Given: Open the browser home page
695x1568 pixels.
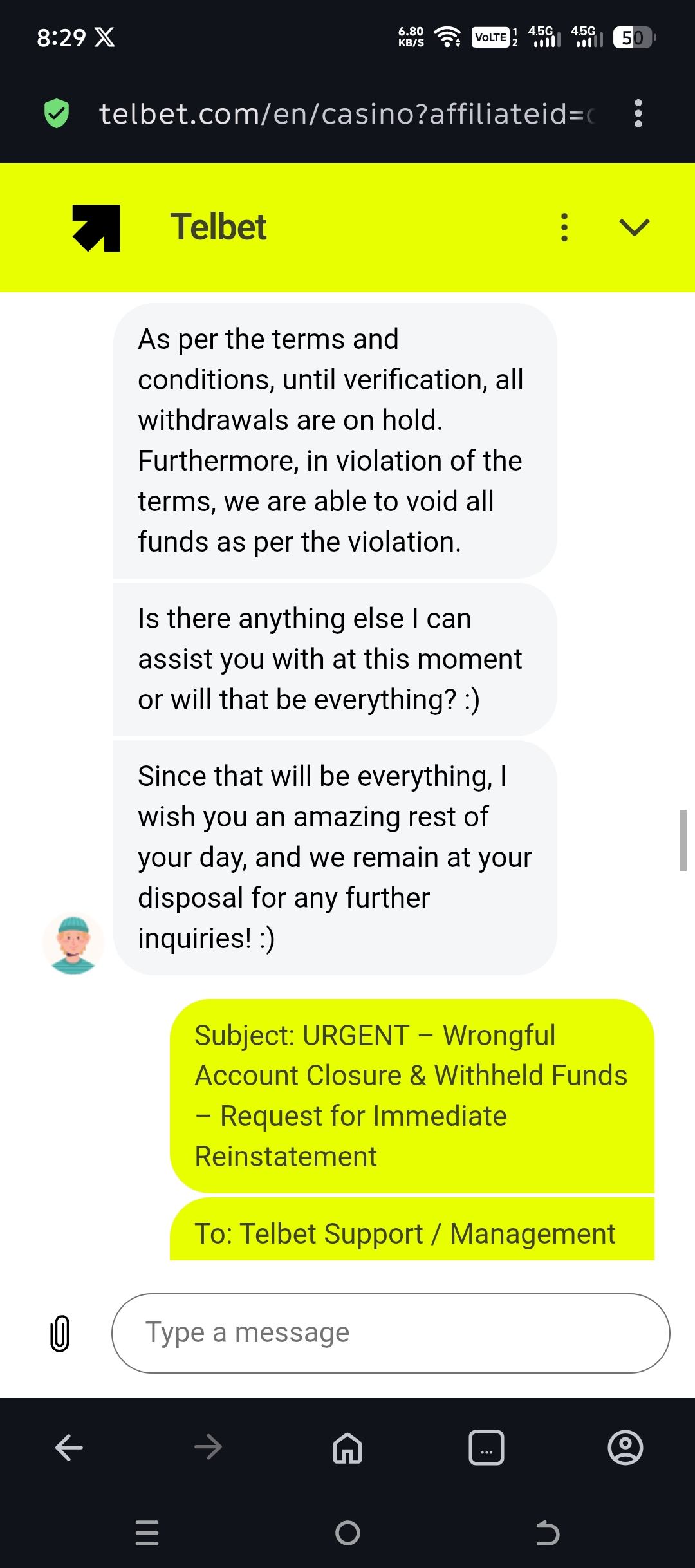Looking at the screenshot, I should click(x=347, y=1448).
